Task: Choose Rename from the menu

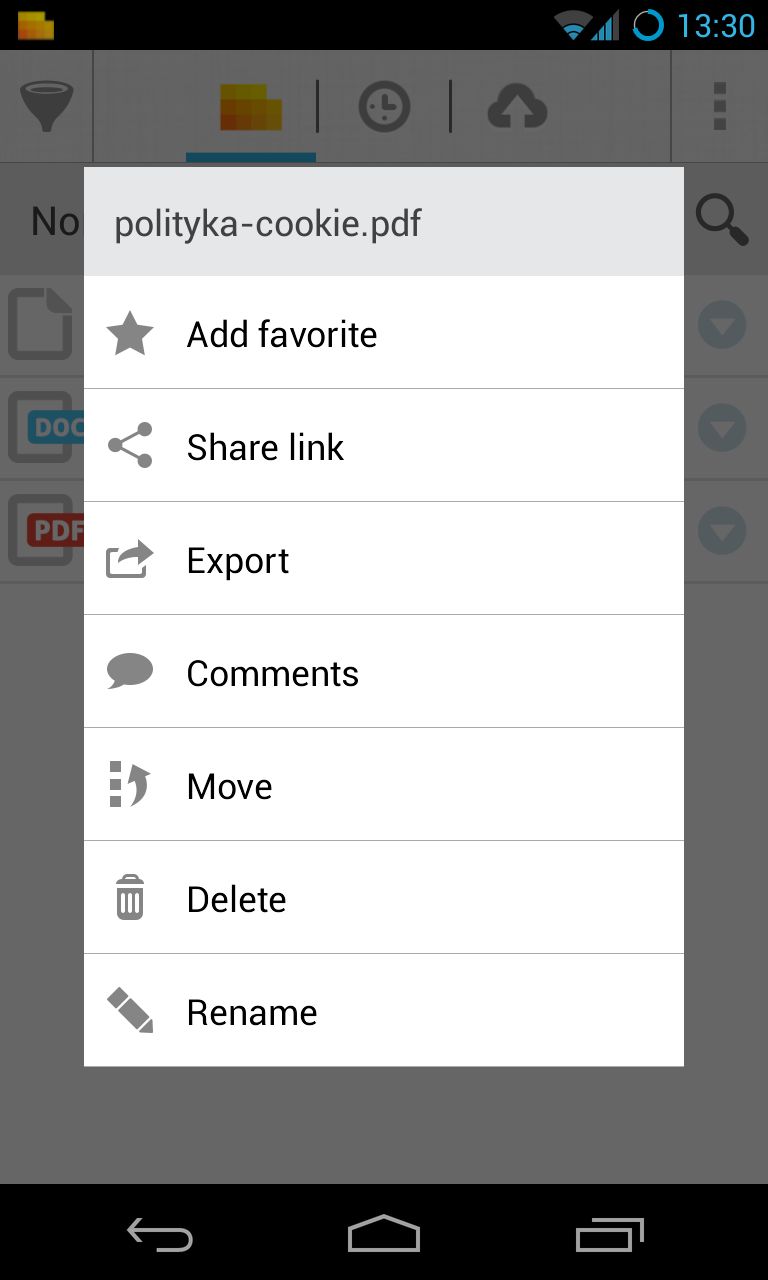Action: [384, 1011]
